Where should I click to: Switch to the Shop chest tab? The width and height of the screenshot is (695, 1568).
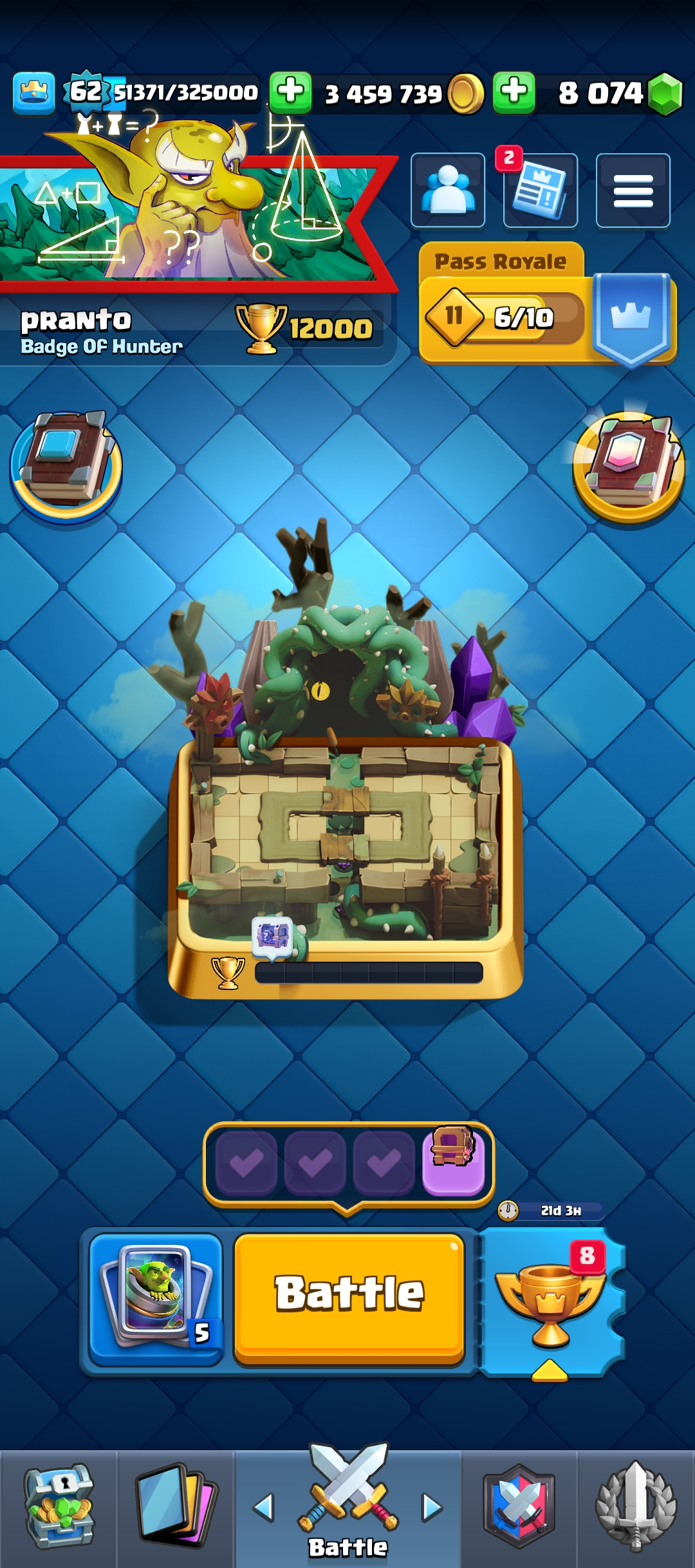point(59,1507)
